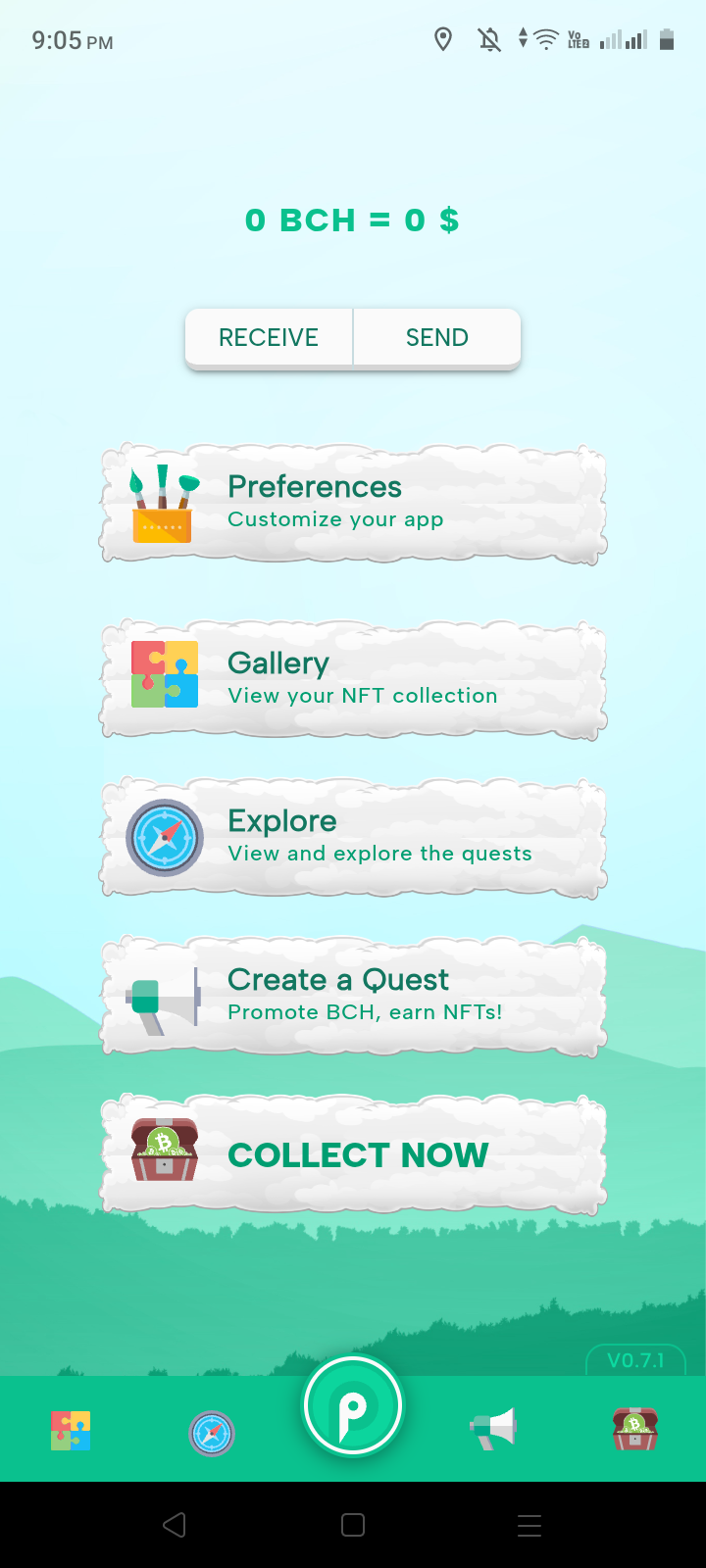The image size is (706, 1568).
Task: Tap the RECEIVE button
Action: tap(269, 337)
